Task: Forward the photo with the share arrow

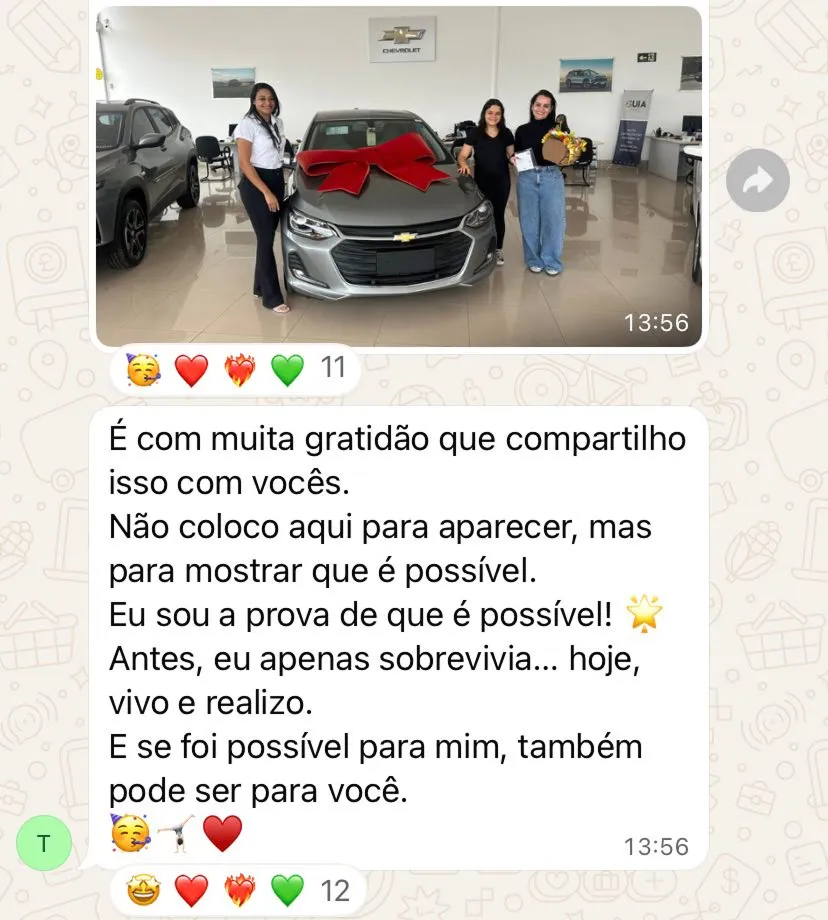Action: coord(757,181)
